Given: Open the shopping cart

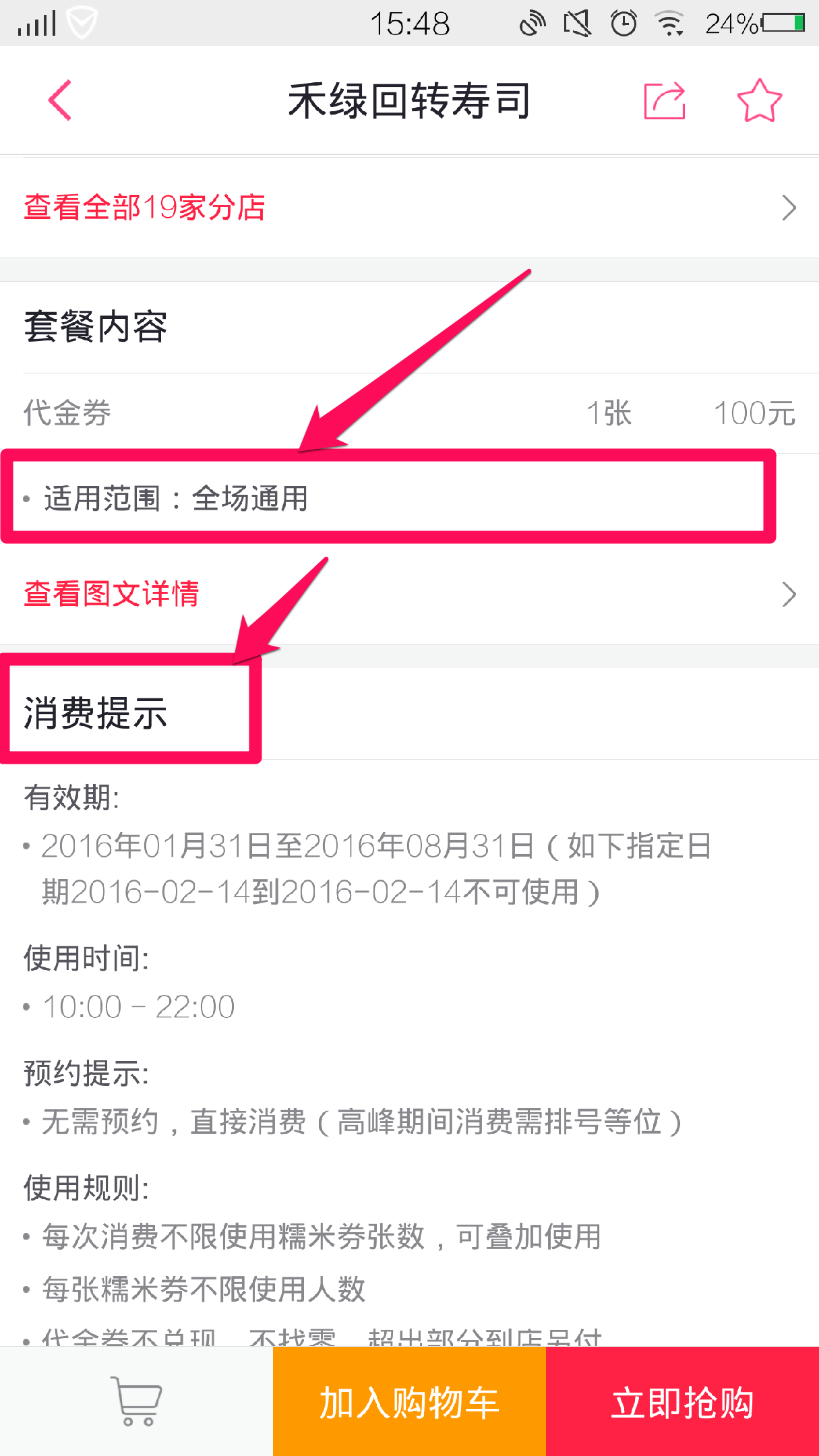Looking at the screenshot, I should tap(137, 1401).
